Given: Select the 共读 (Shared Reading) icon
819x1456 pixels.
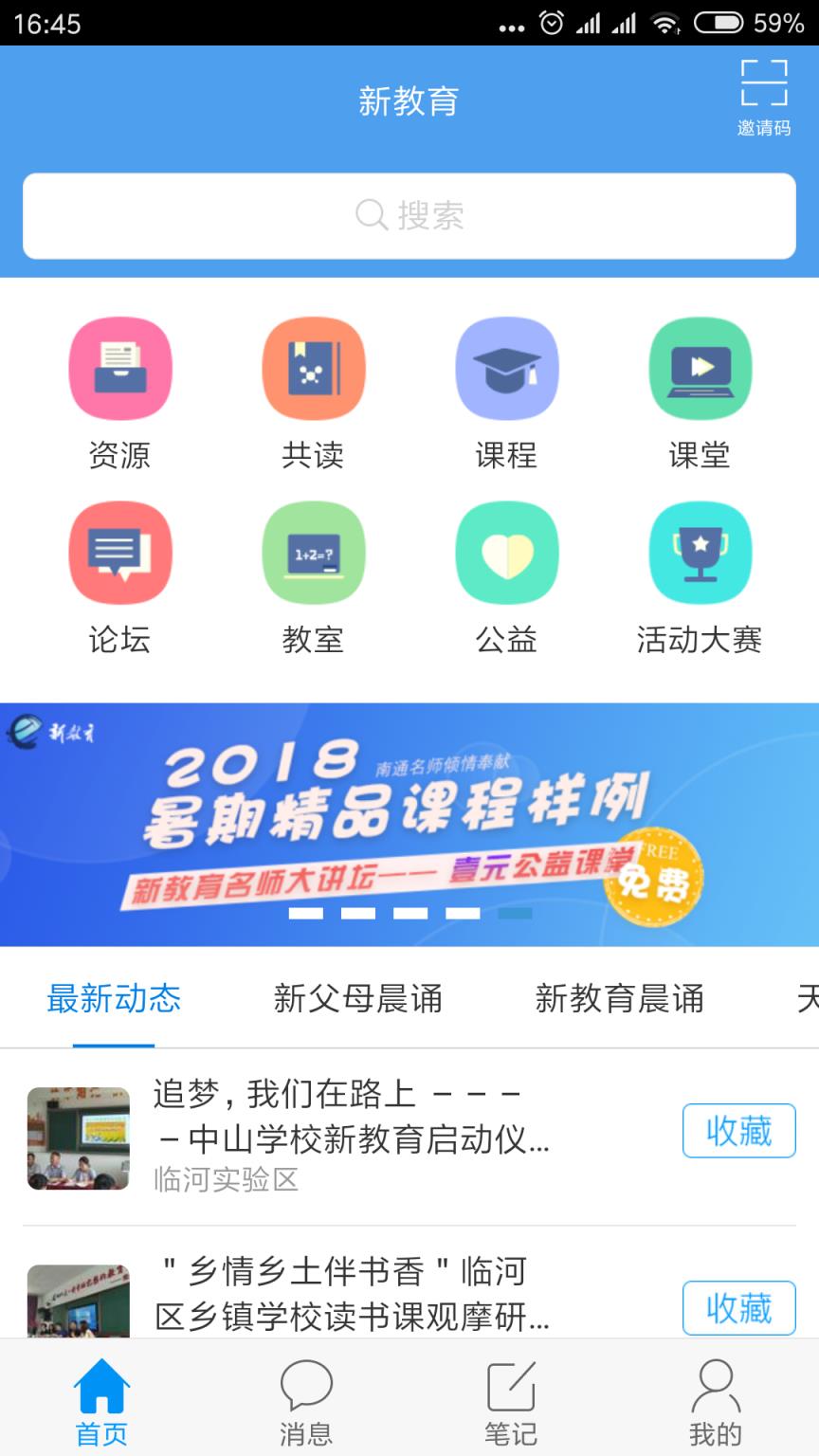Looking at the screenshot, I should [314, 368].
